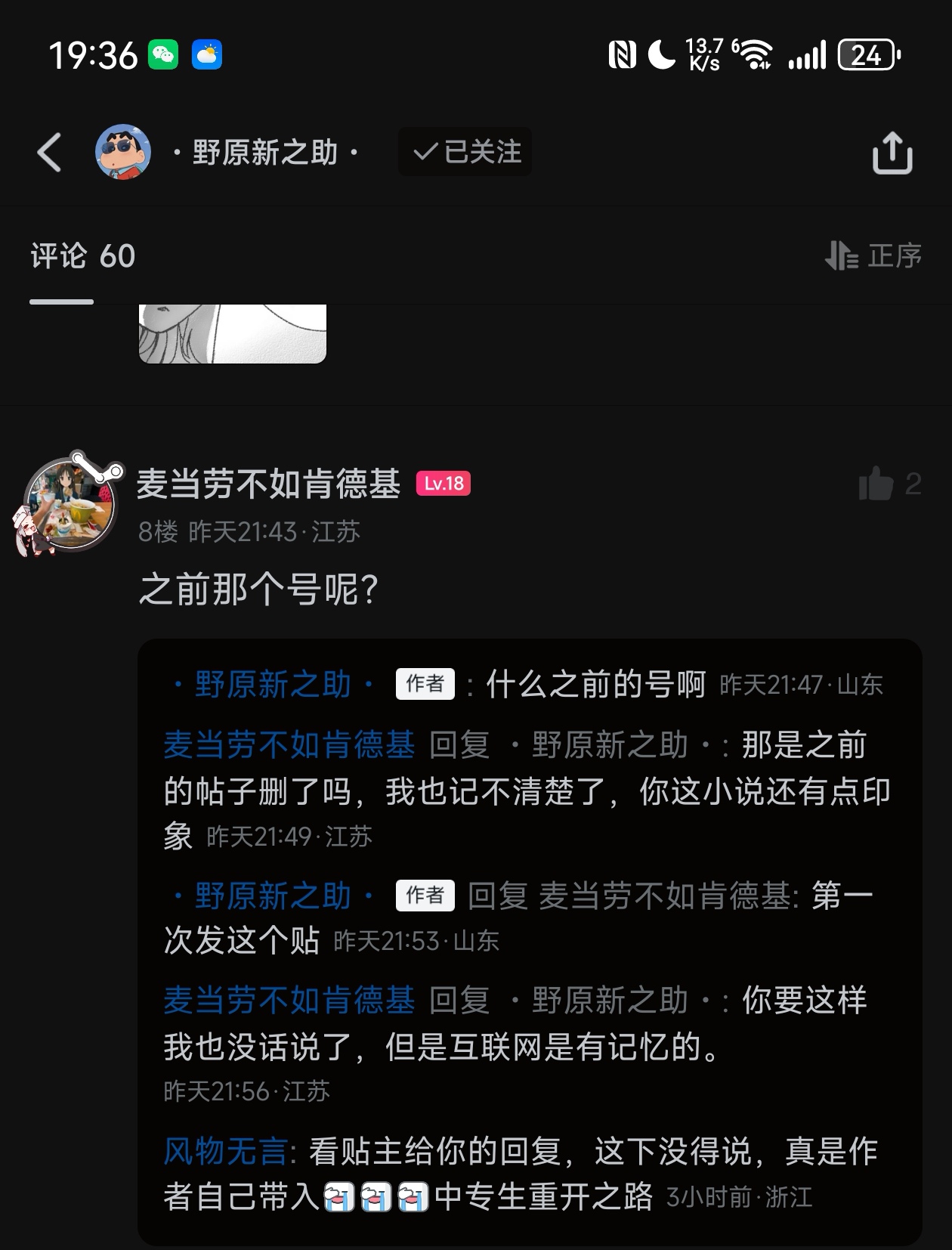Screen dimensions: 952x1250
Task: Open 风物无言's profile from the reply
Action: (x=224, y=1152)
